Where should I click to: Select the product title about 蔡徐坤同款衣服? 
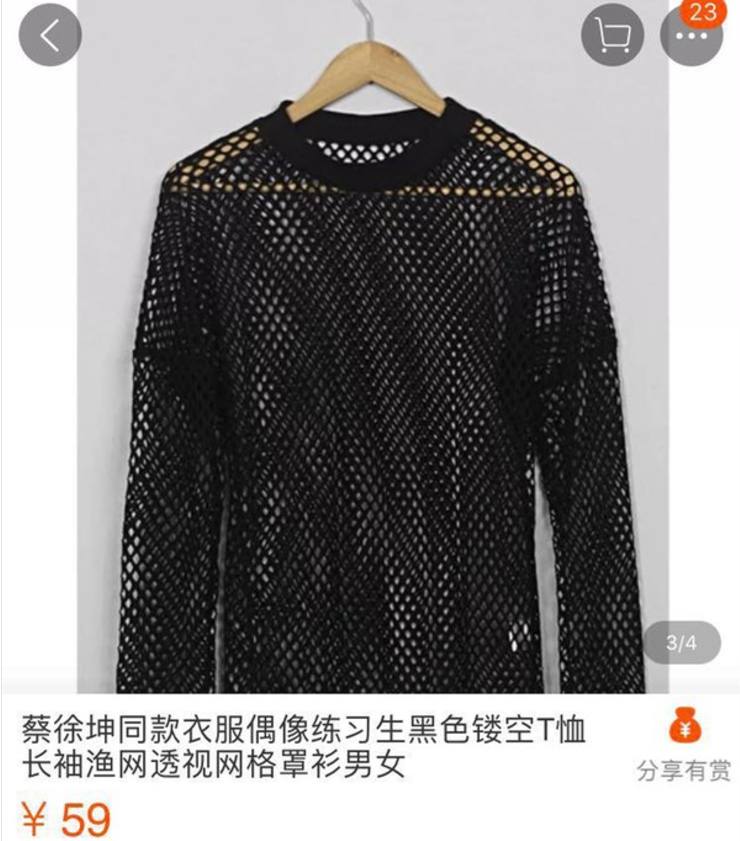tap(300, 734)
